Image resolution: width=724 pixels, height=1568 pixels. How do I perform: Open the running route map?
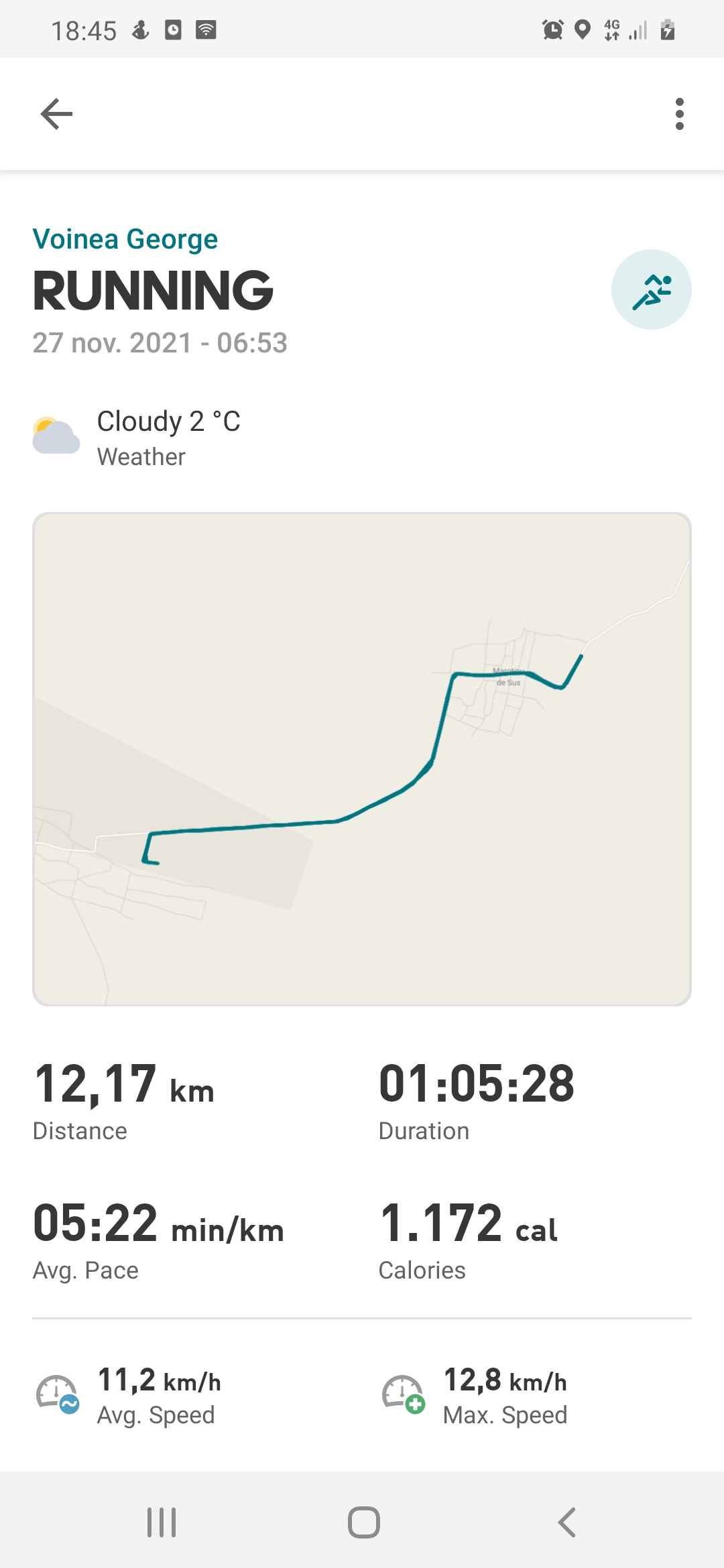362,759
